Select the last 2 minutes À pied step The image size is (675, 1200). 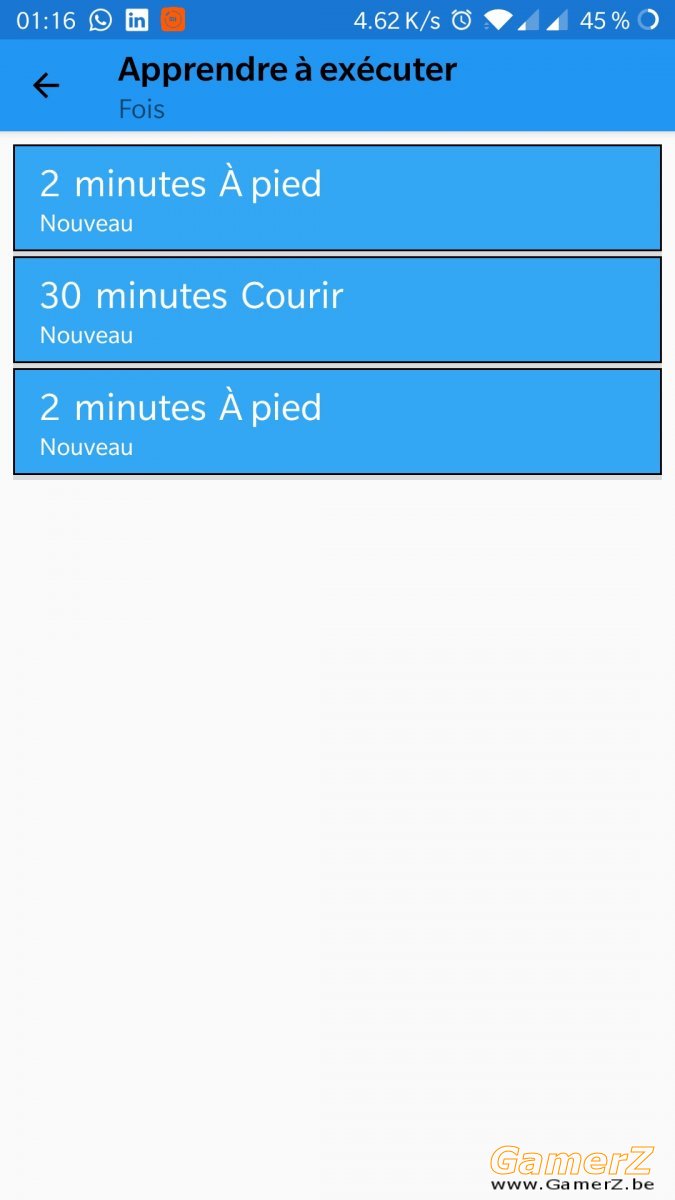[x=337, y=422]
